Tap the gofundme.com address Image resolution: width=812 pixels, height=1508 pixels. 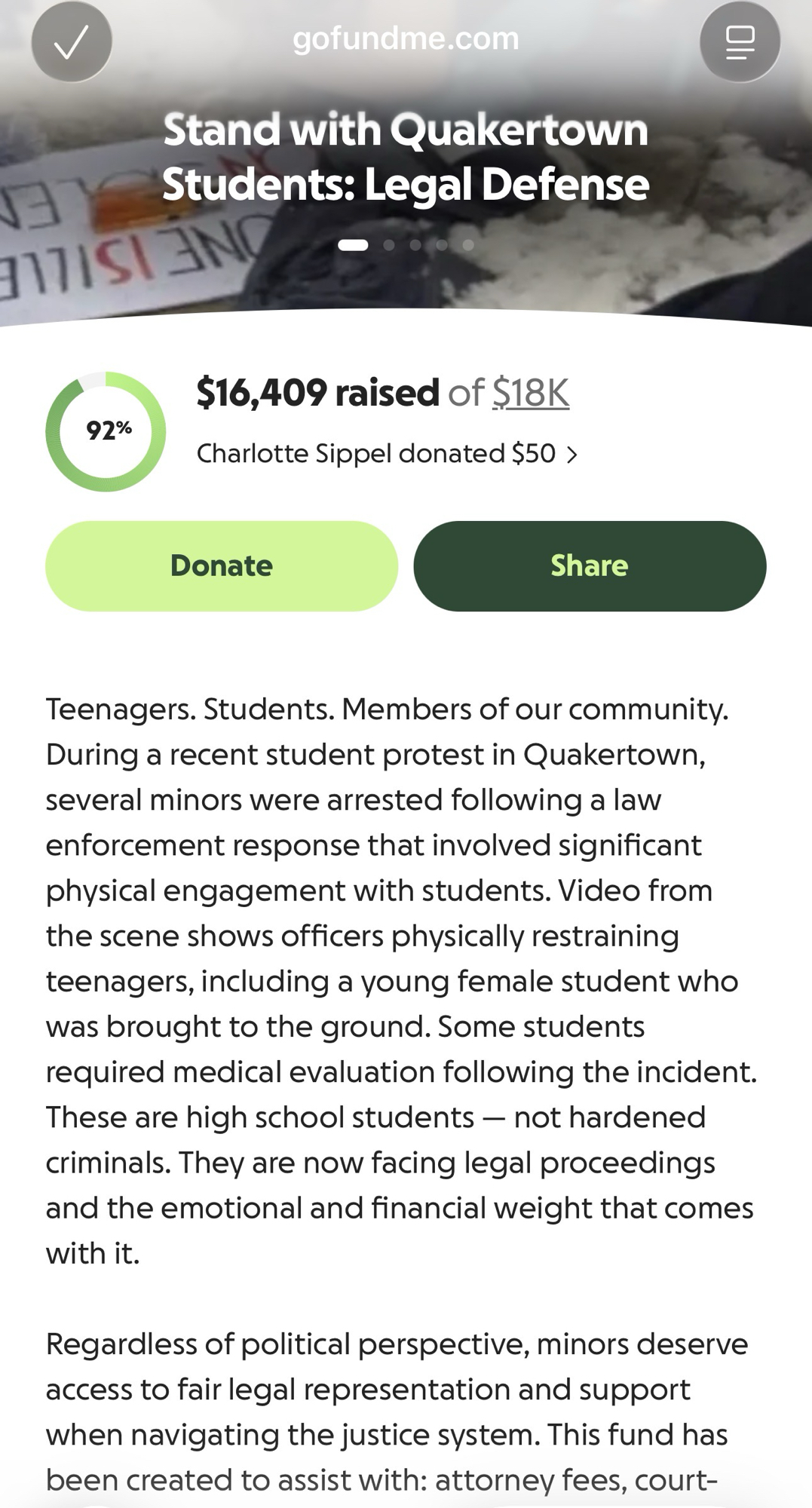click(406, 38)
